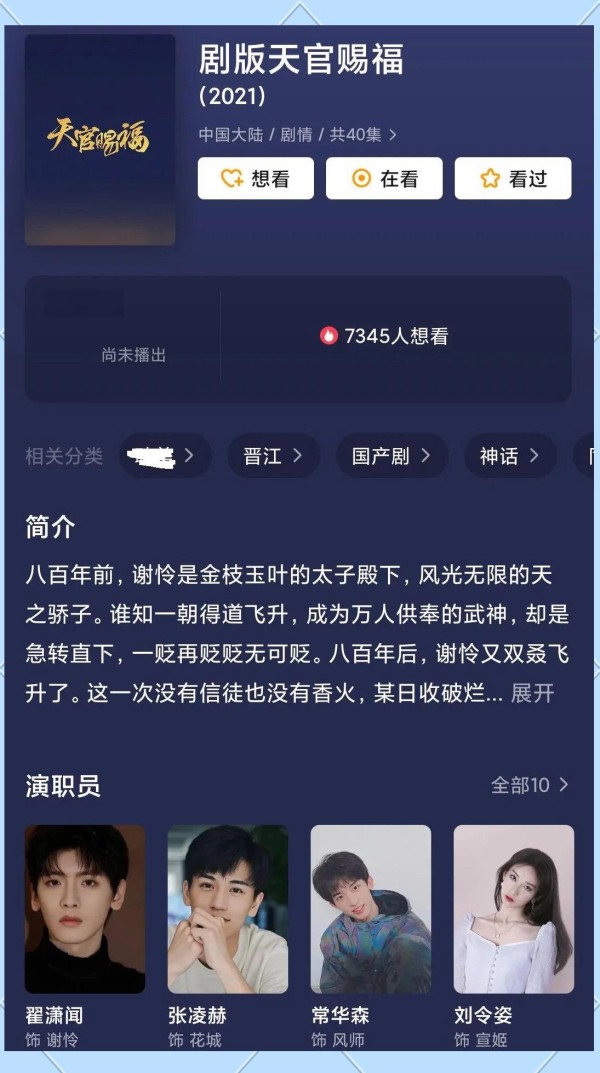
Task: Open actor 常华森's profile
Action: [371, 936]
